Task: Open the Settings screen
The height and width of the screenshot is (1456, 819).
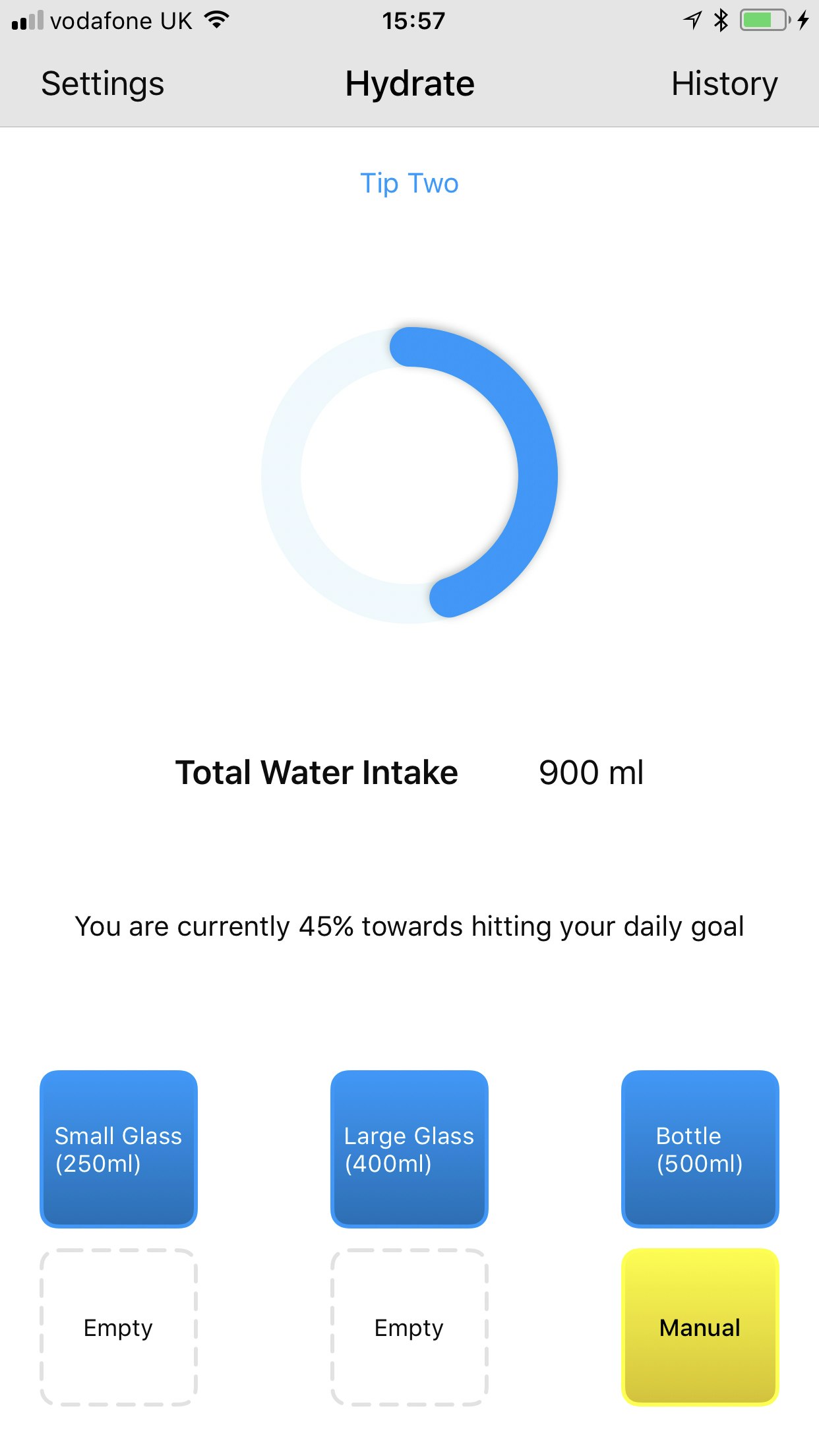Action: coord(102,84)
